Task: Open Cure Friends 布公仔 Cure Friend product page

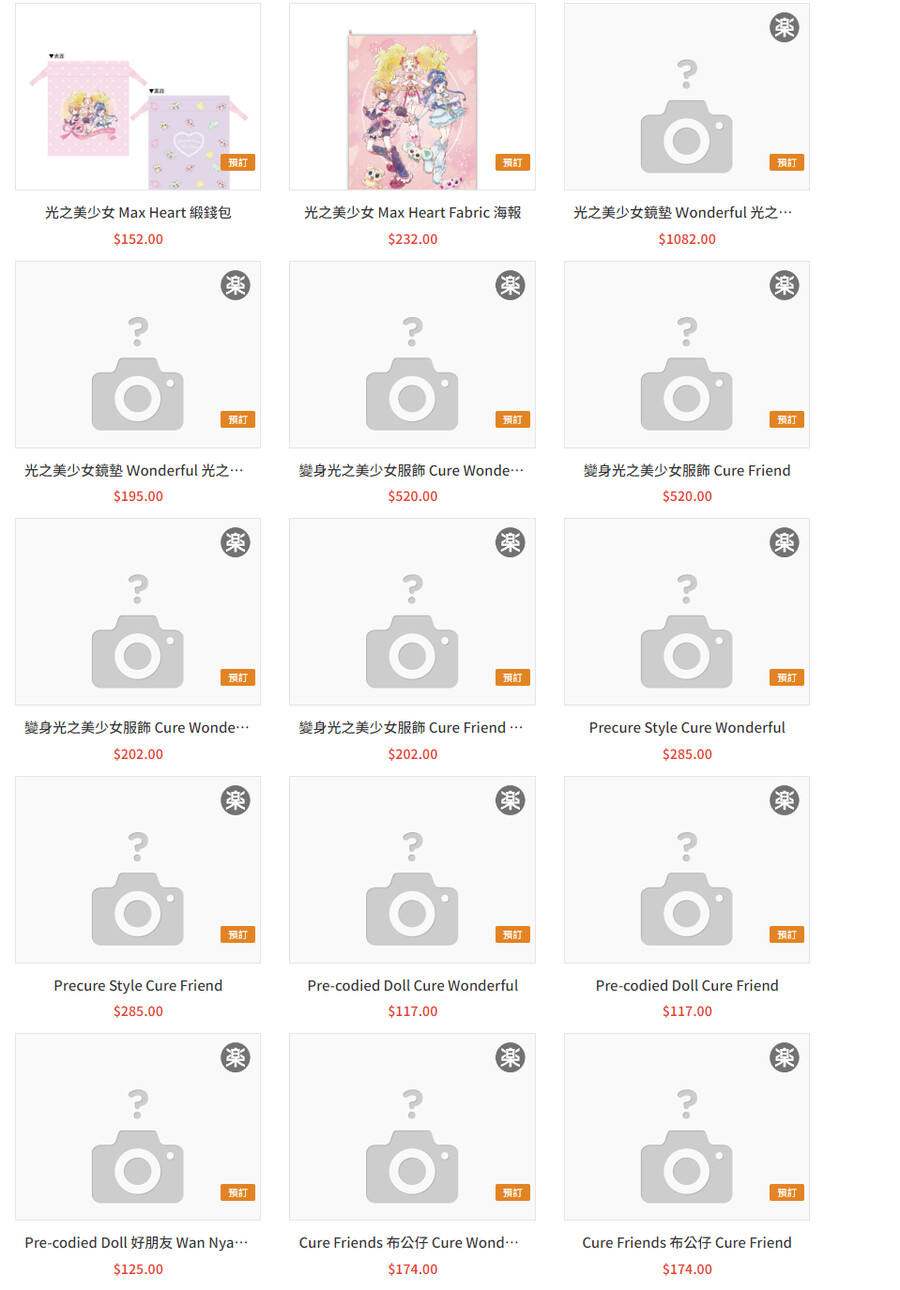Action: tap(686, 1242)
